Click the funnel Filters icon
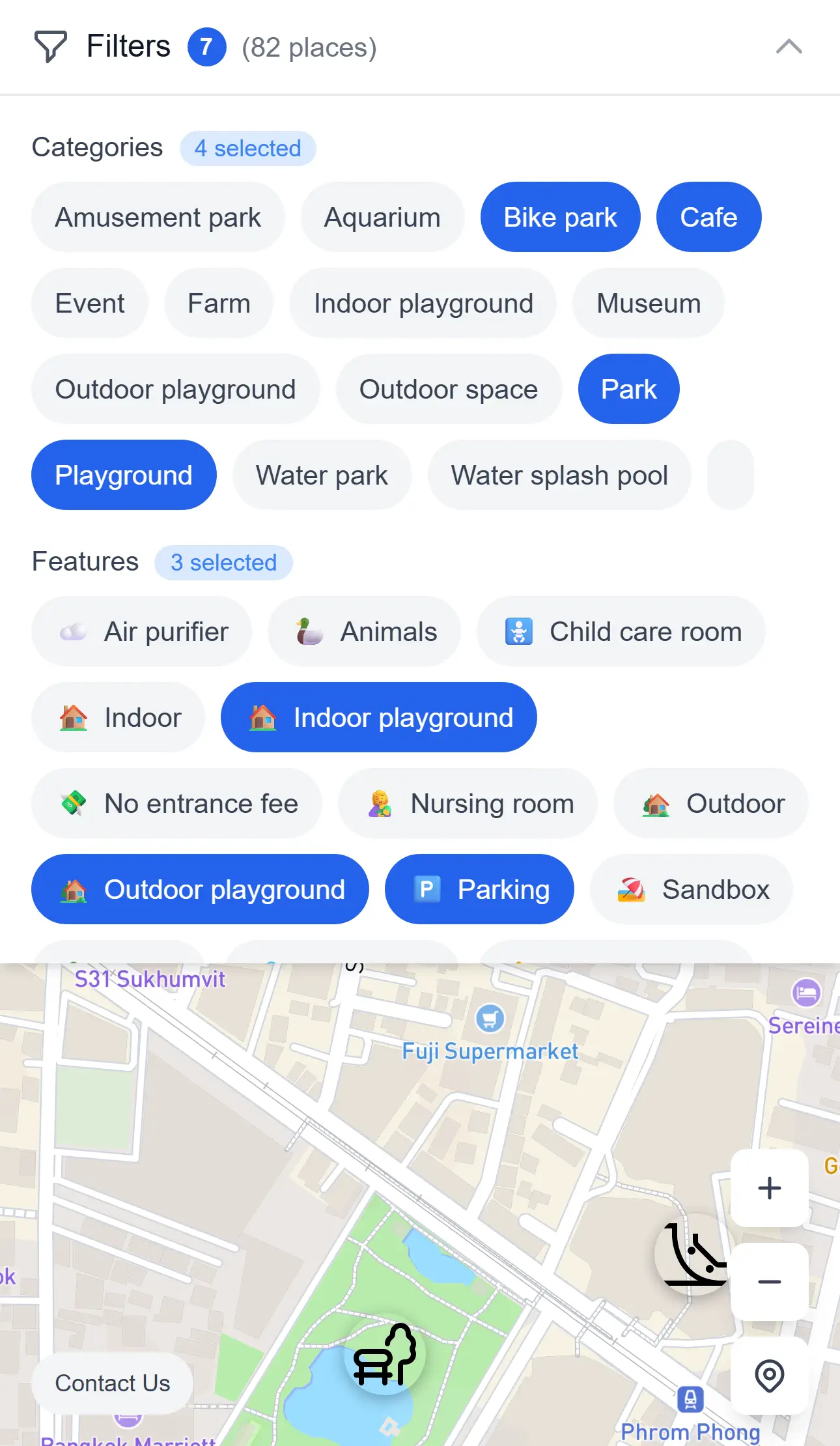 pyautogui.click(x=52, y=46)
